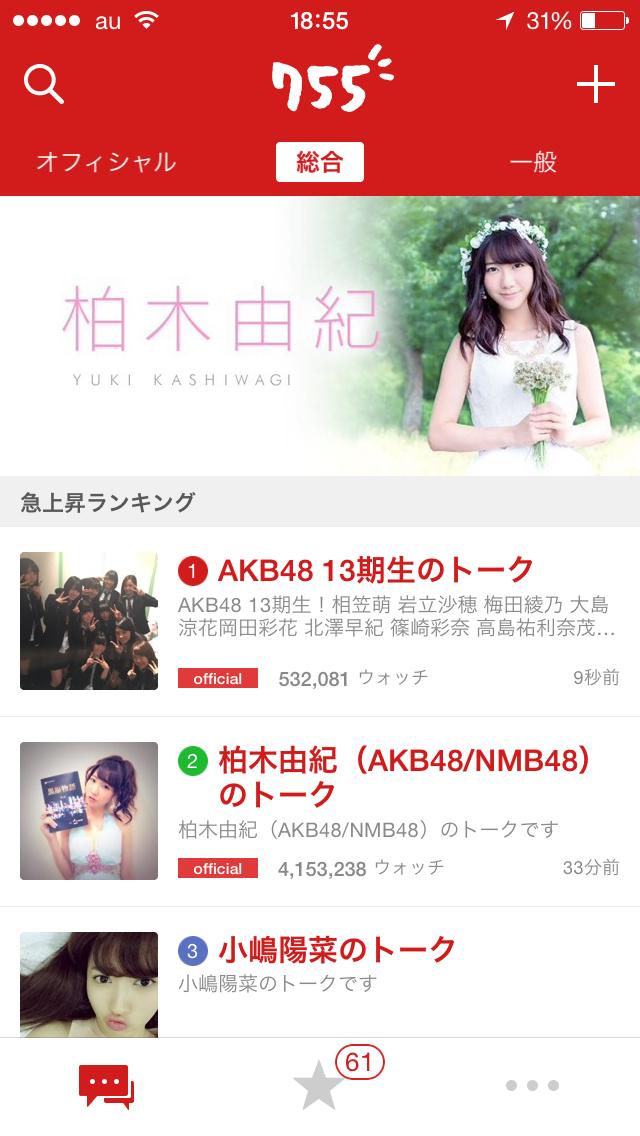Select the 総合 tab
The height and width of the screenshot is (1136, 640).
[x=319, y=162]
